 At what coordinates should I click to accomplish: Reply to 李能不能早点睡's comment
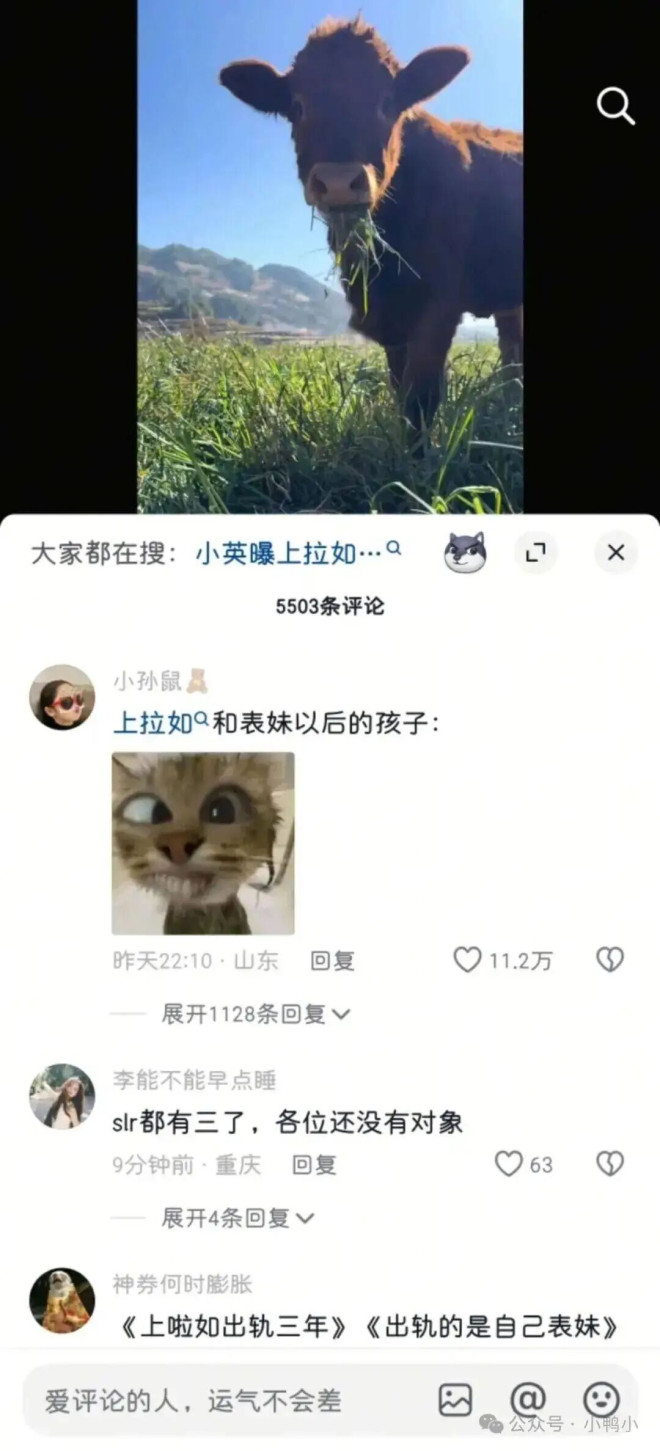[314, 1165]
